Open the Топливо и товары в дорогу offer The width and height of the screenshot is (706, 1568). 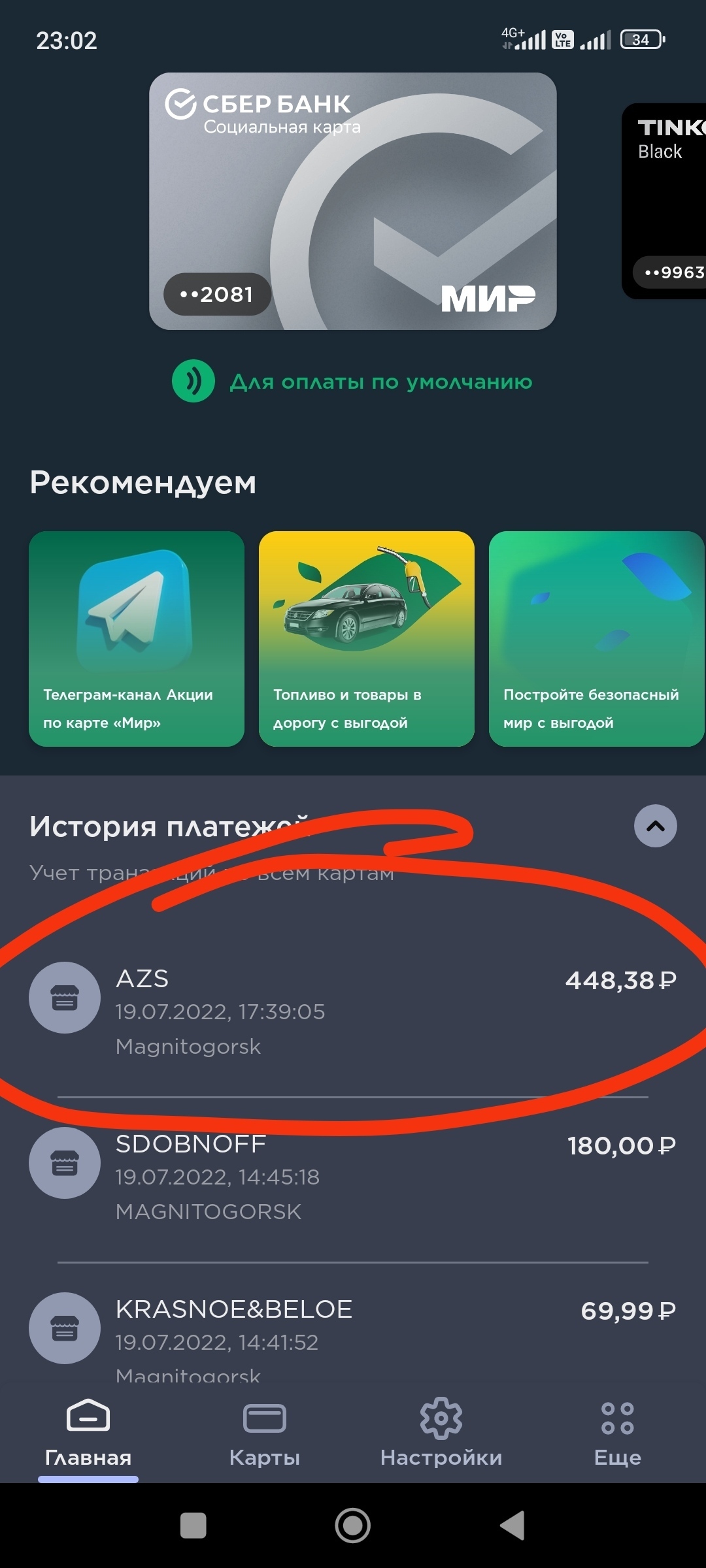point(367,638)
